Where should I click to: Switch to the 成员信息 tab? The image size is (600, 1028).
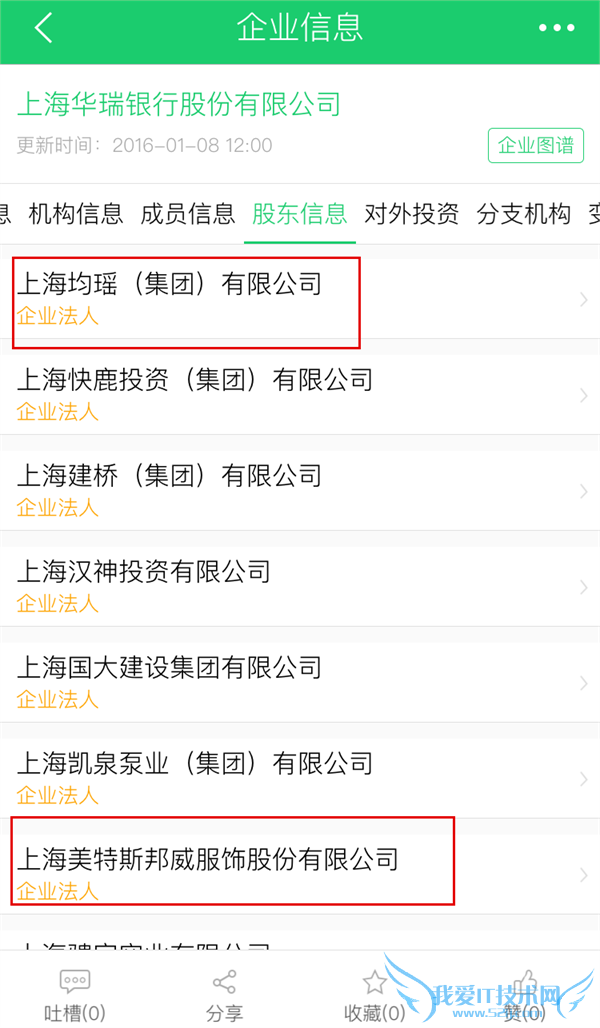click(x=188, y=213)
